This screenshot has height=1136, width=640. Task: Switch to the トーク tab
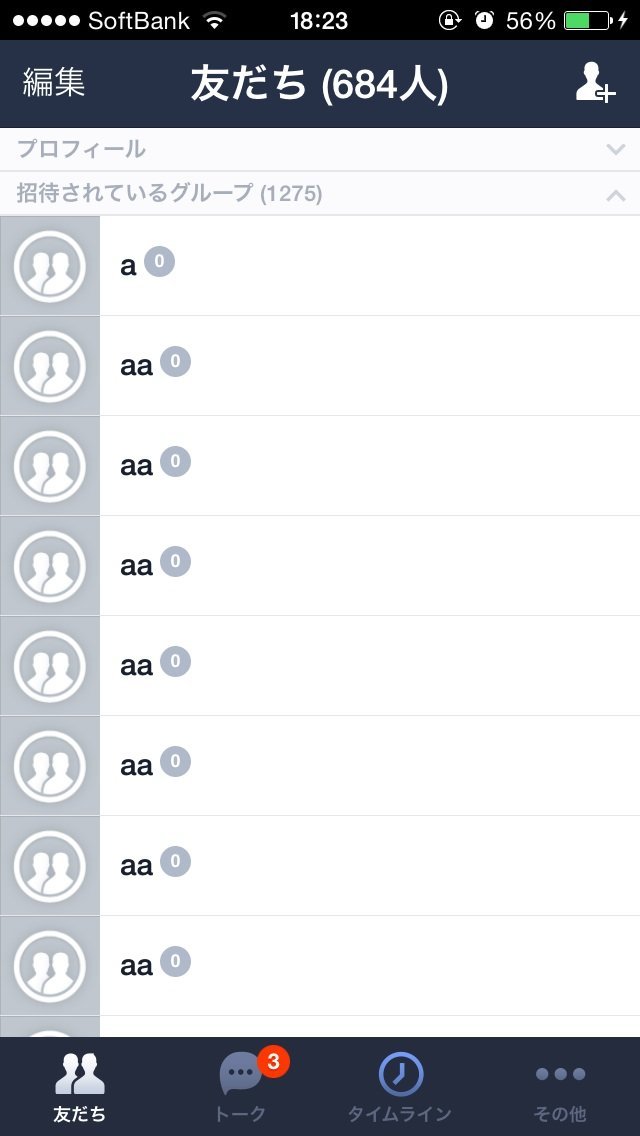[240, 1087]
